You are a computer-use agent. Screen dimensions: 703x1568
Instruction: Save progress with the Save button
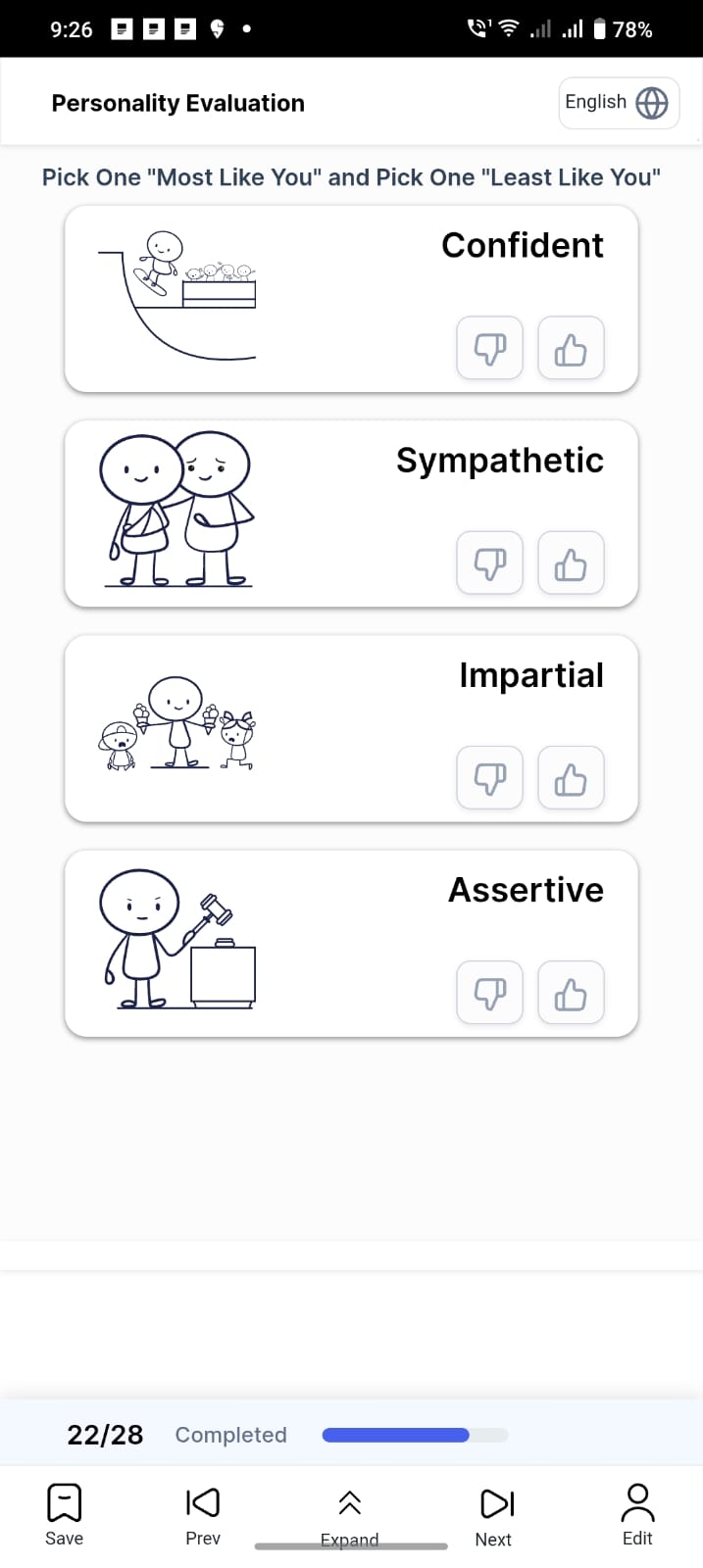tap(64, 1515)
